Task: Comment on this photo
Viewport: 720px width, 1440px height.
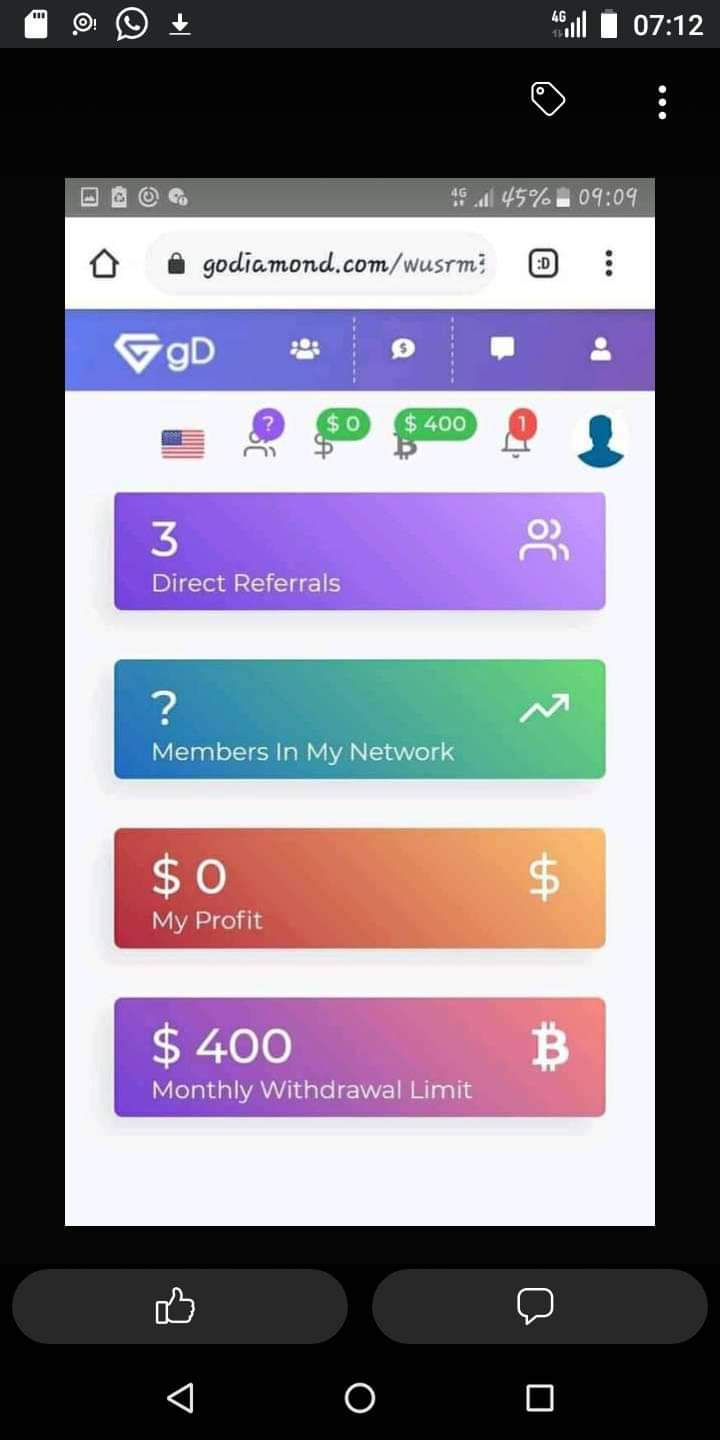Action: pos(538,1306)
